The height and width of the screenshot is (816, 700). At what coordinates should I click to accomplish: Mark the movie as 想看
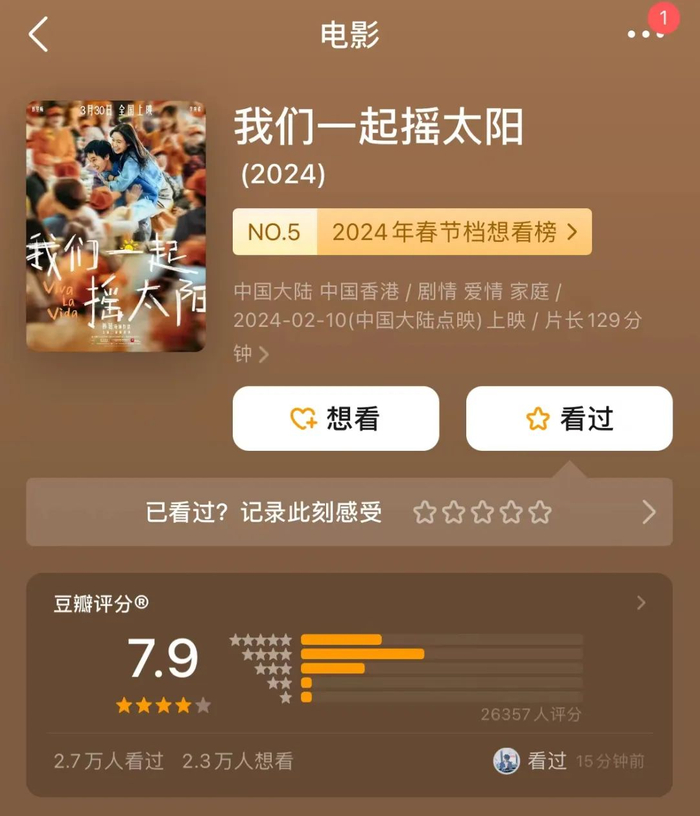point(336,418)
